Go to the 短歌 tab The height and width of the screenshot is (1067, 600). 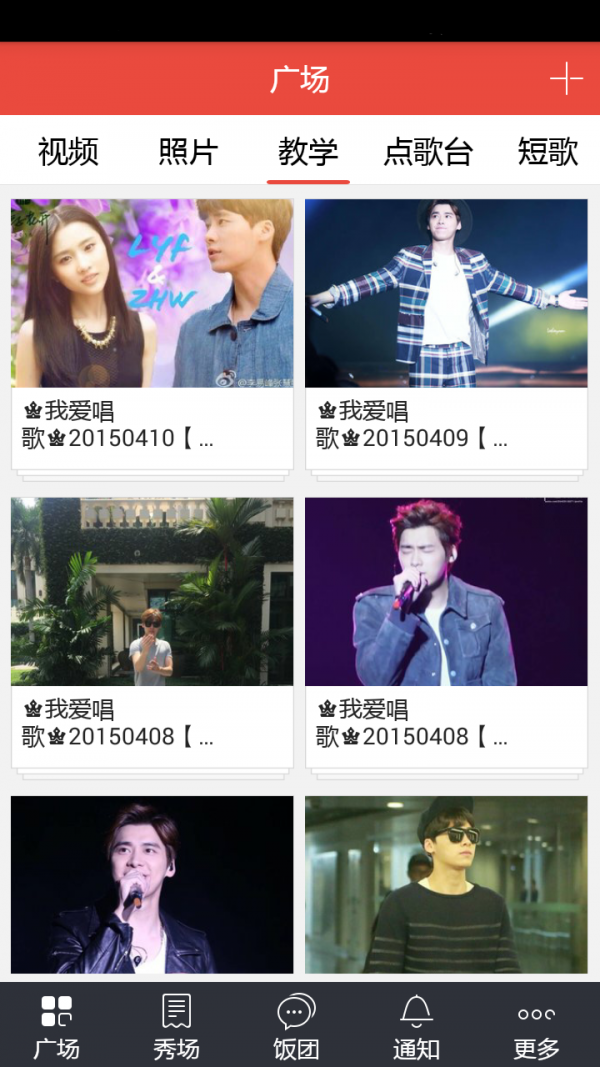(x=548, y=152)
